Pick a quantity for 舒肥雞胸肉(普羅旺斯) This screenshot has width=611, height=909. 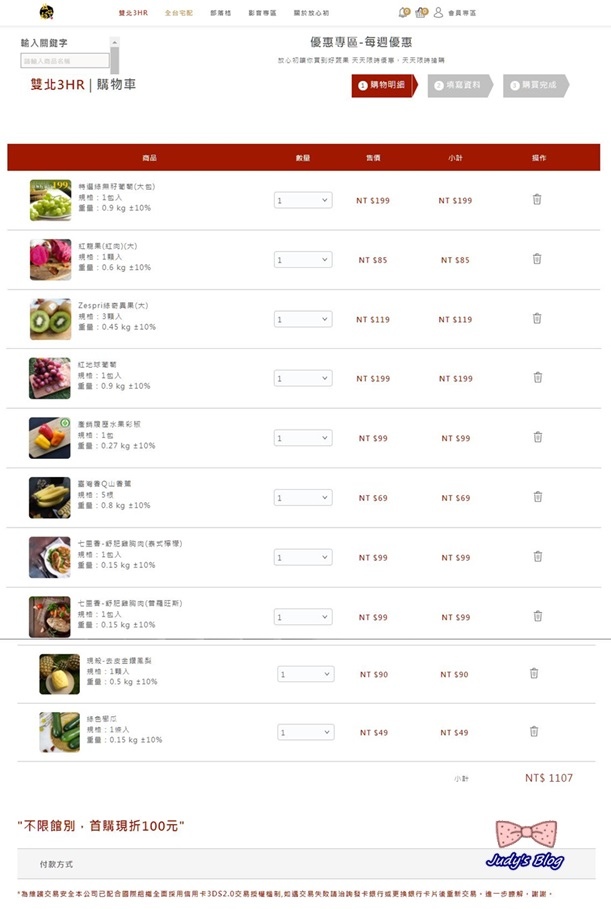(303, 617)
